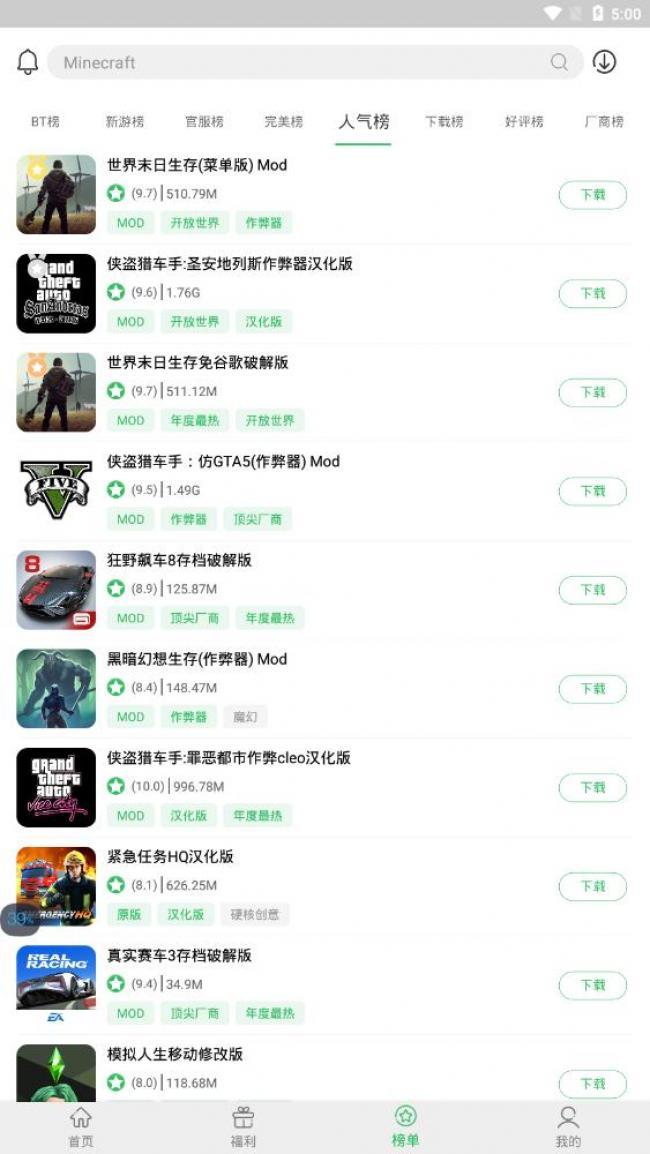Tap the Minecraft search box
Screen dimensions: 650x1154
tap(300, 62)
